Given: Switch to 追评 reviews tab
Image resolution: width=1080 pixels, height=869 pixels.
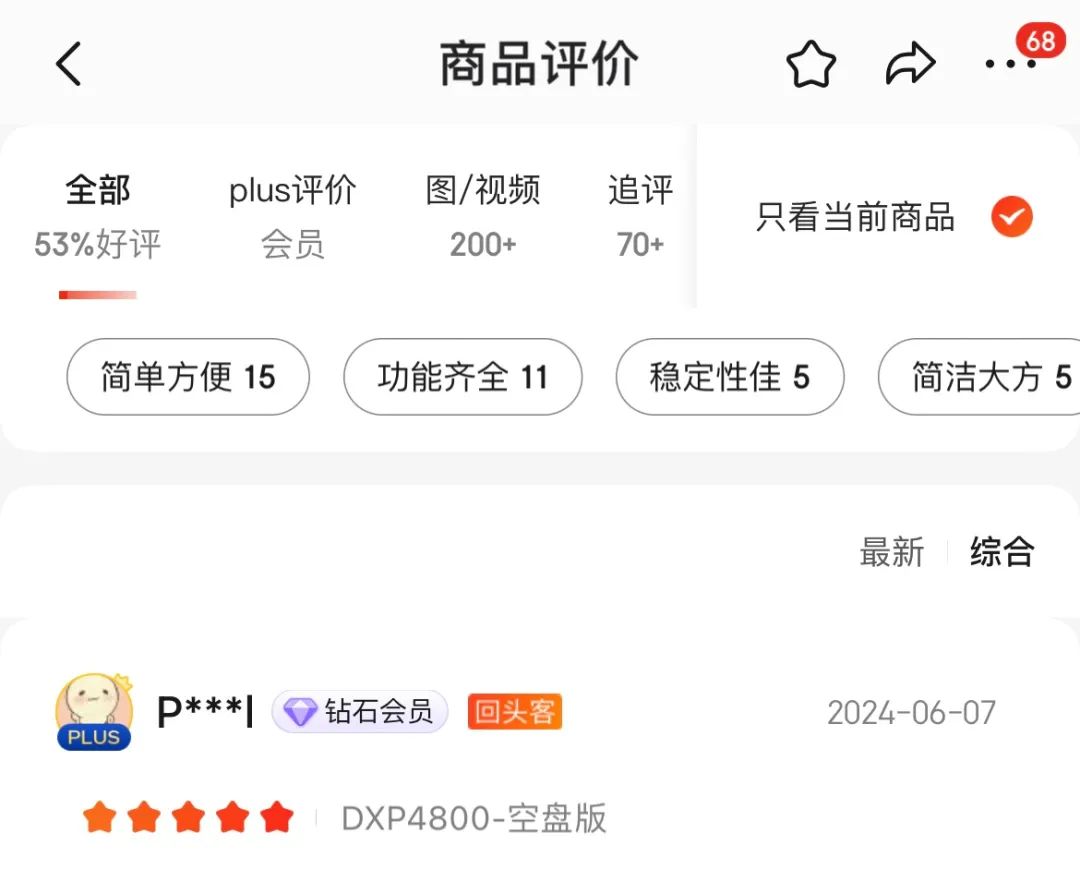Looking at the screenshot, I should (640, 216).
